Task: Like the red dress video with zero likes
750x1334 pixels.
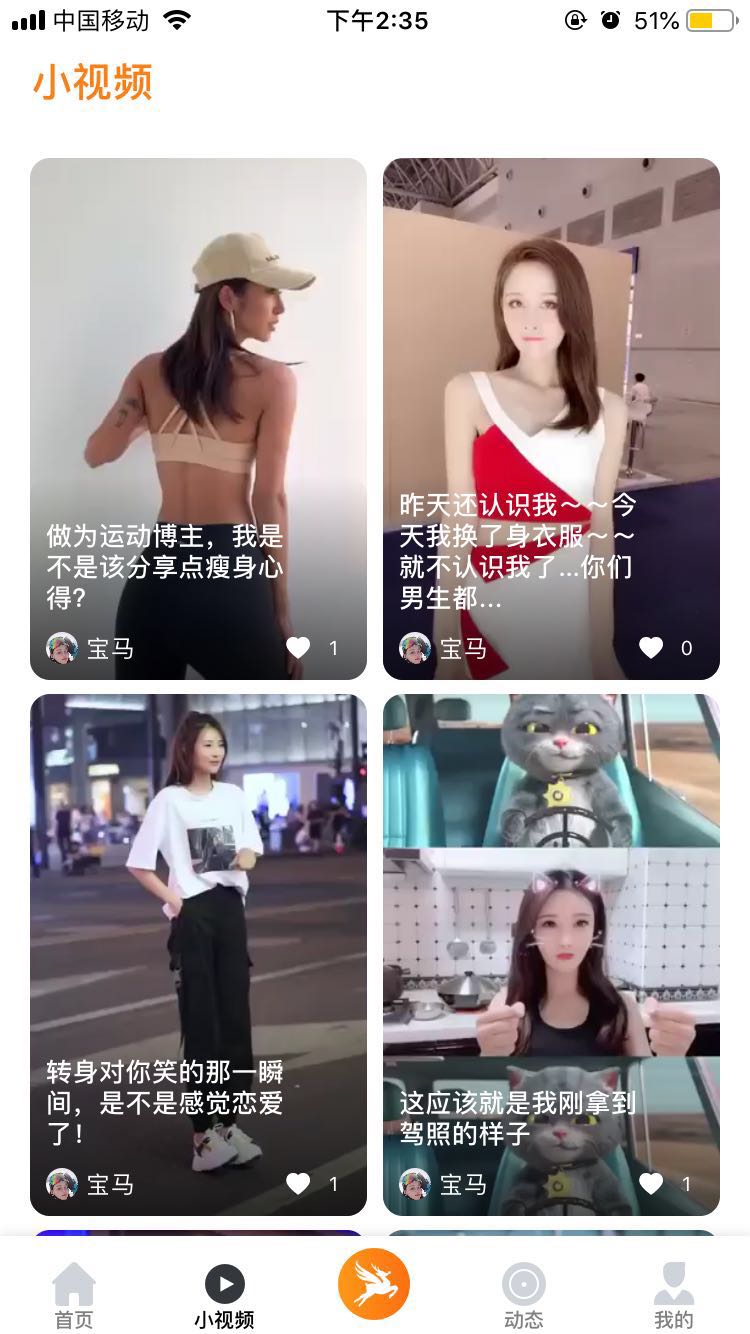Action: (x=651, y=647)
